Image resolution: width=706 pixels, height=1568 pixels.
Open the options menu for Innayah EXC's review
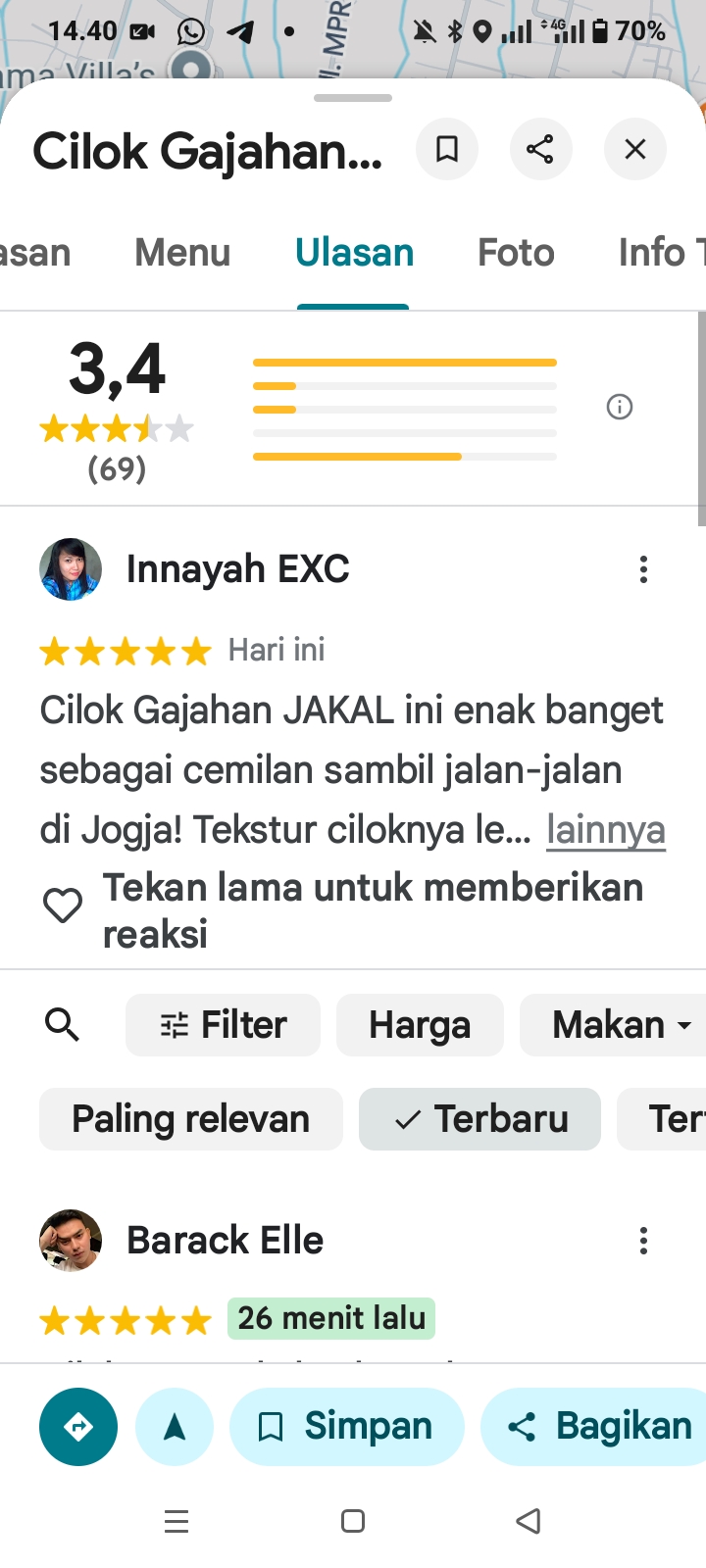pyautogui.click(x=643, y=569)
